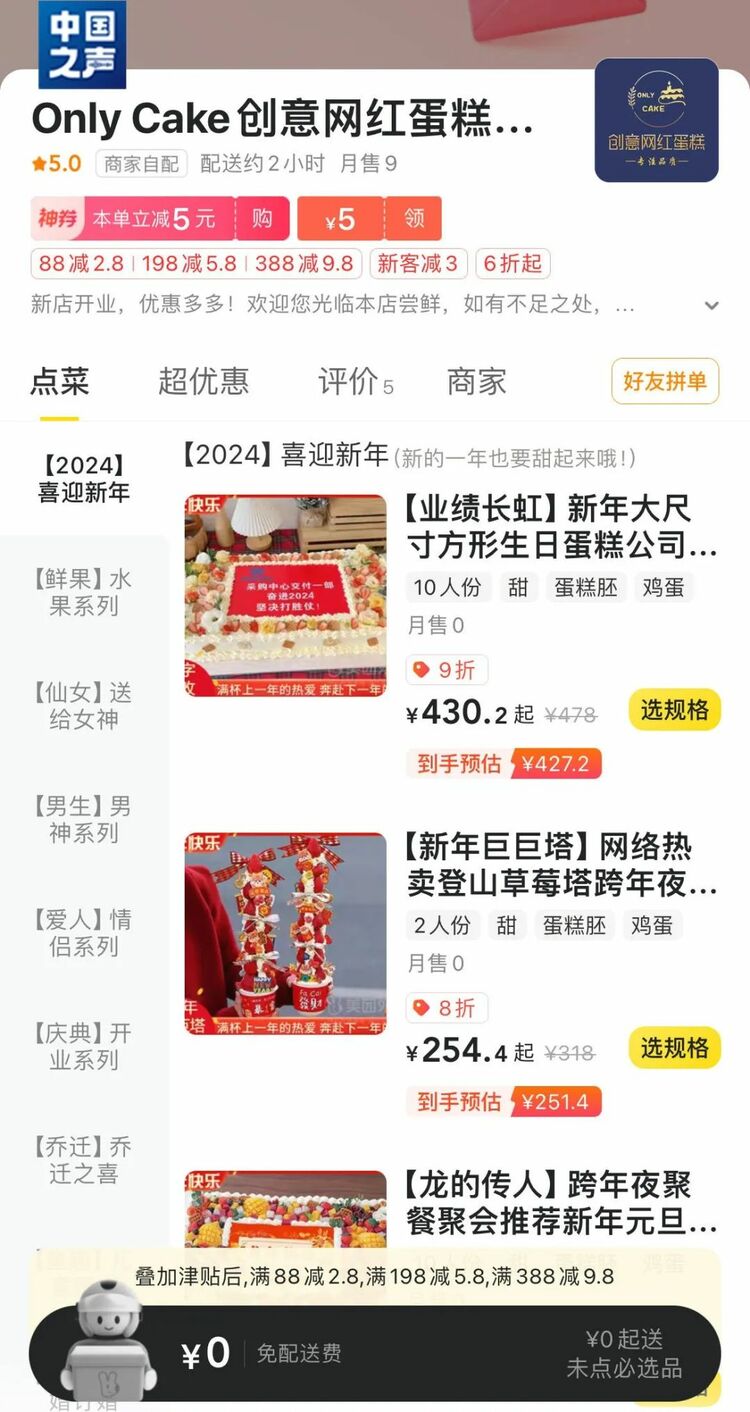Click the 中国之声 logo in the corner

pyautogui.click(x=82, y=44)
